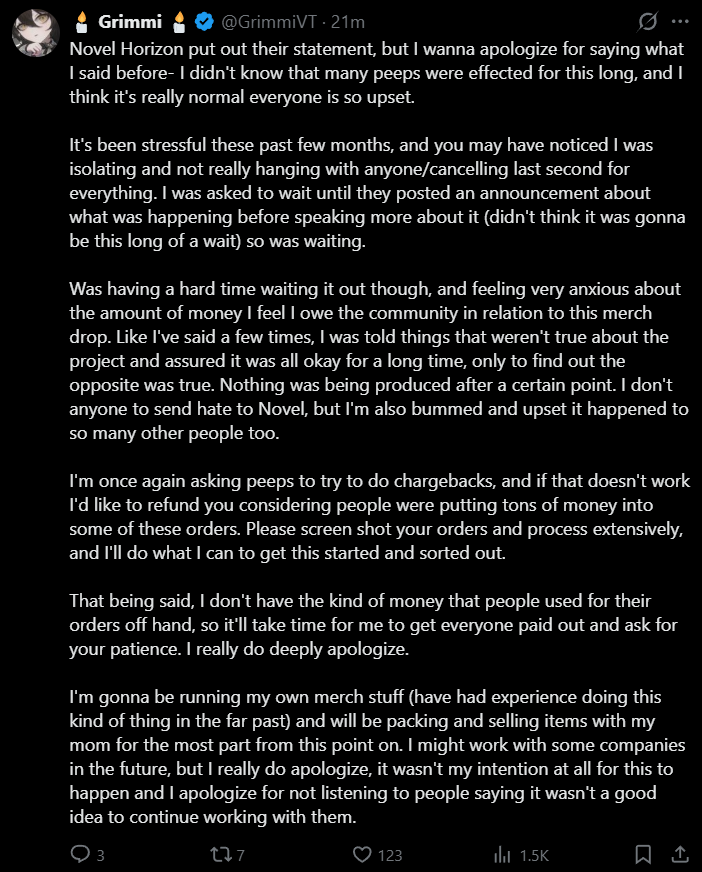Image resolution: width=702 pixels, height=872 pixels.
Task: Like Grimmi's post
Action: (x=378, y=854)
